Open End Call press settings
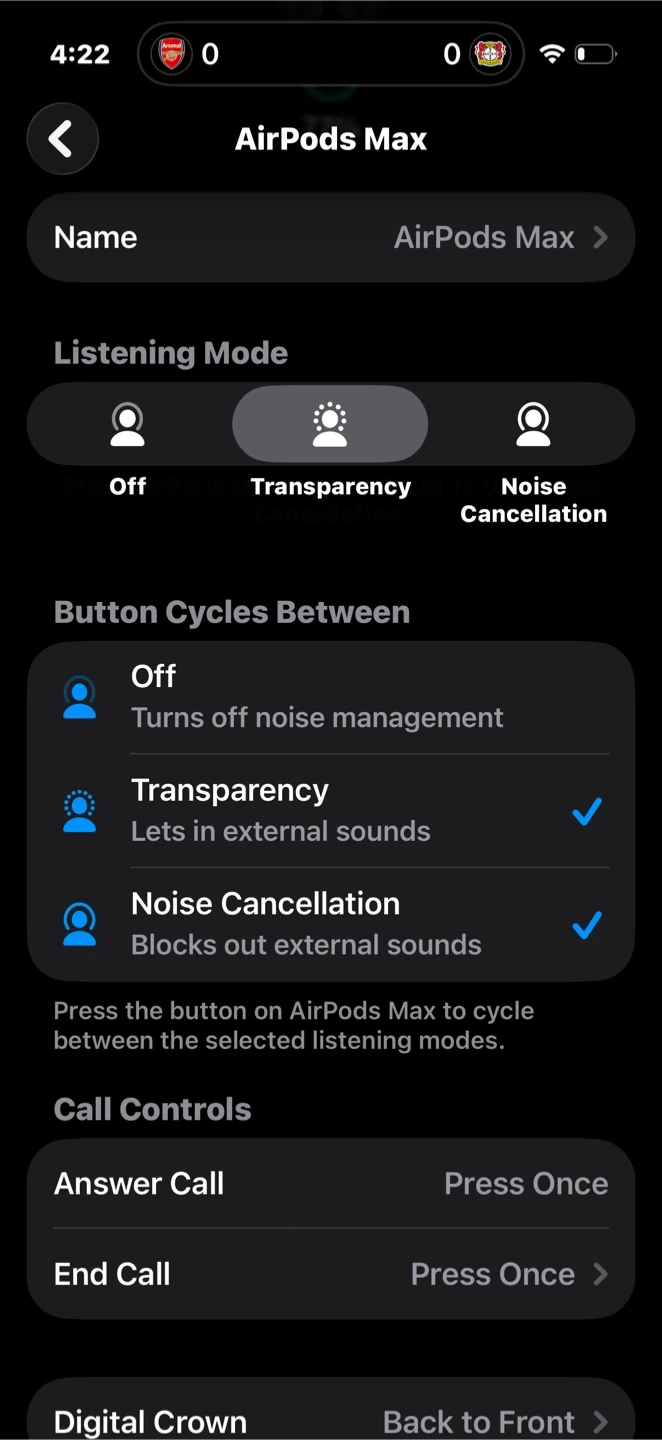662x1440 pixels. tap(330, 1274)
